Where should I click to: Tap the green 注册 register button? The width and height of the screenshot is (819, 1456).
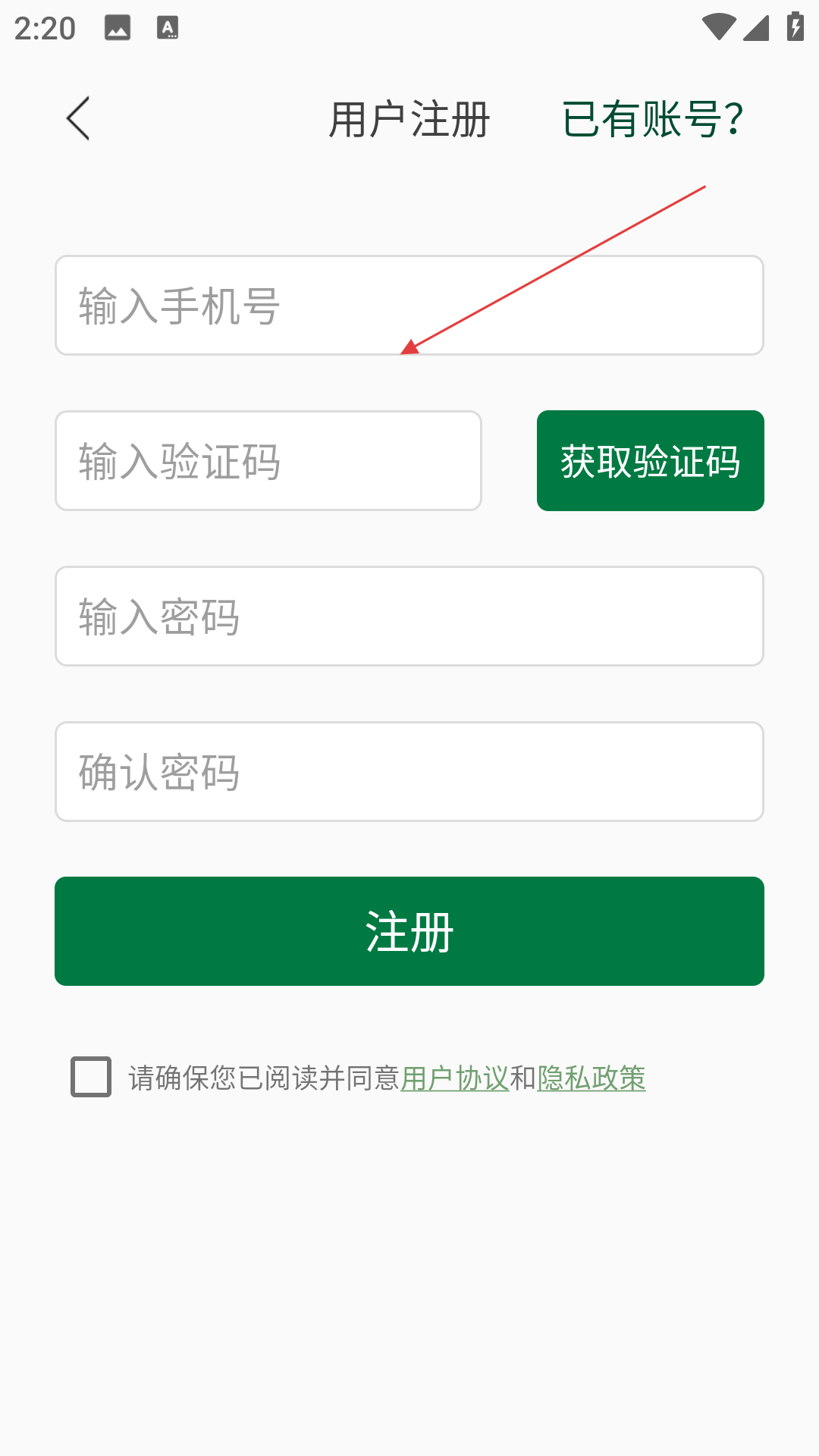[409, 931]
